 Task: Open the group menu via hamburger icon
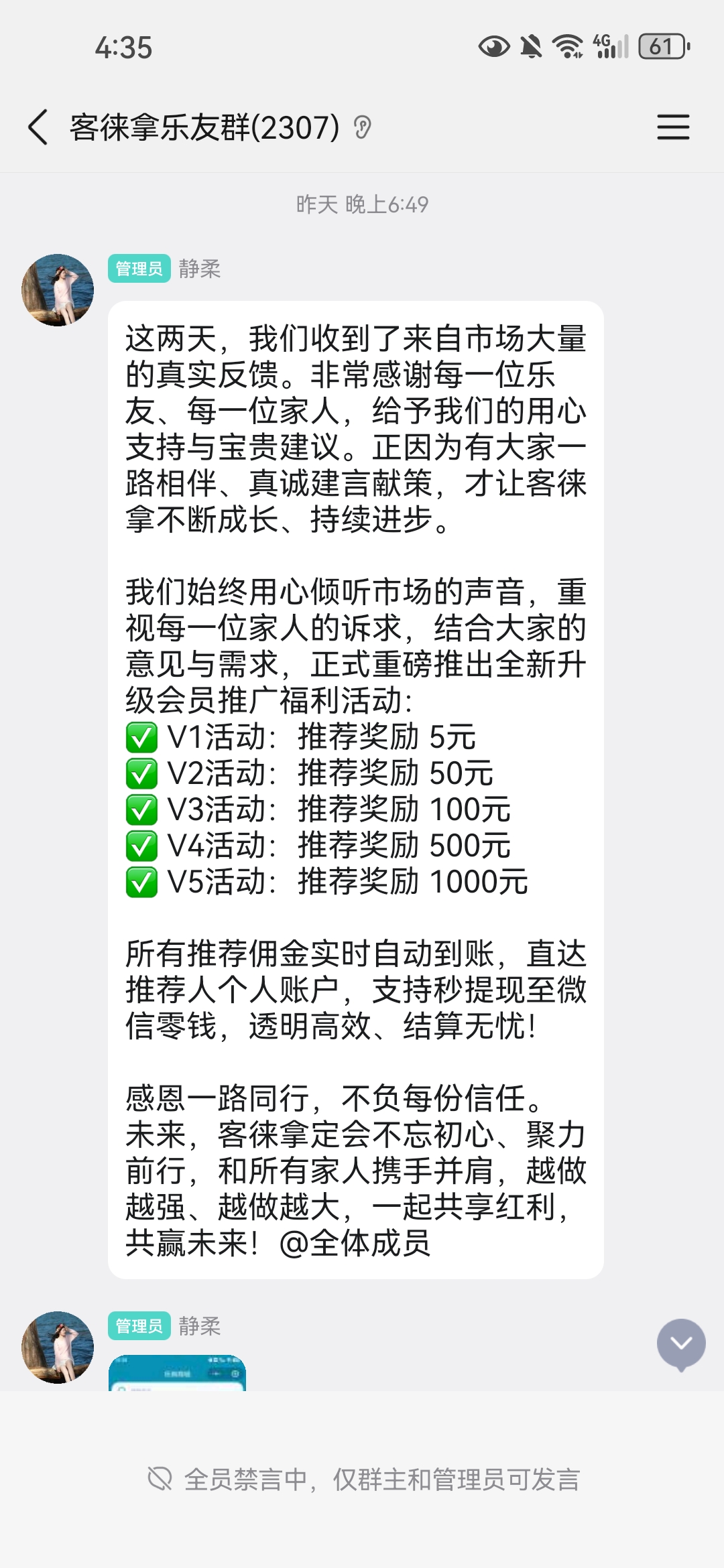(x=672, y=126)
